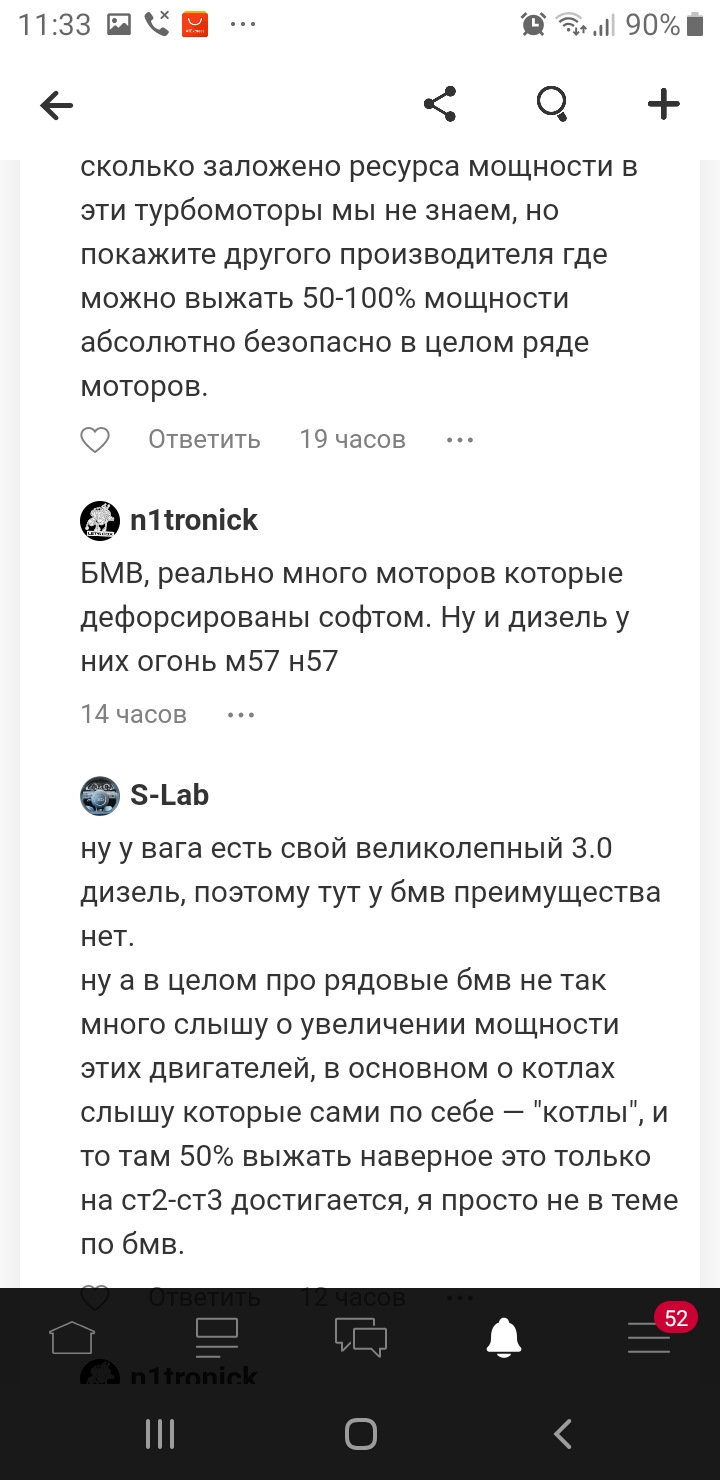The width and height of the screenshot is (720, 1480).
Task: Open the menu with 52 badge
Action: (650, 1337)
